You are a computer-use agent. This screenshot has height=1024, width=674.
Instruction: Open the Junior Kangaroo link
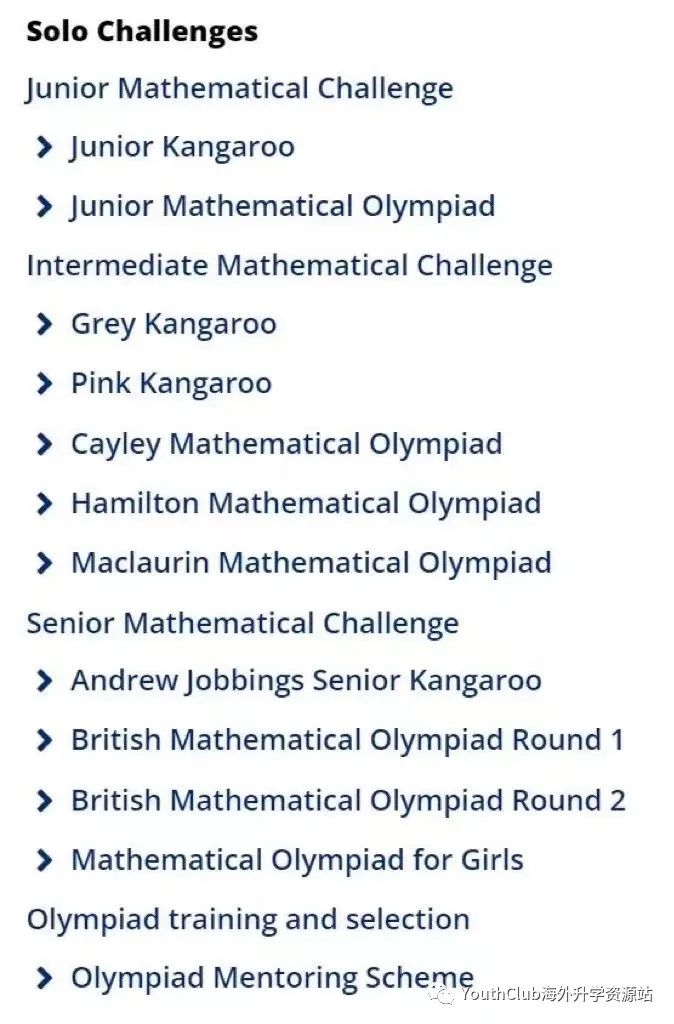point(182,147)
